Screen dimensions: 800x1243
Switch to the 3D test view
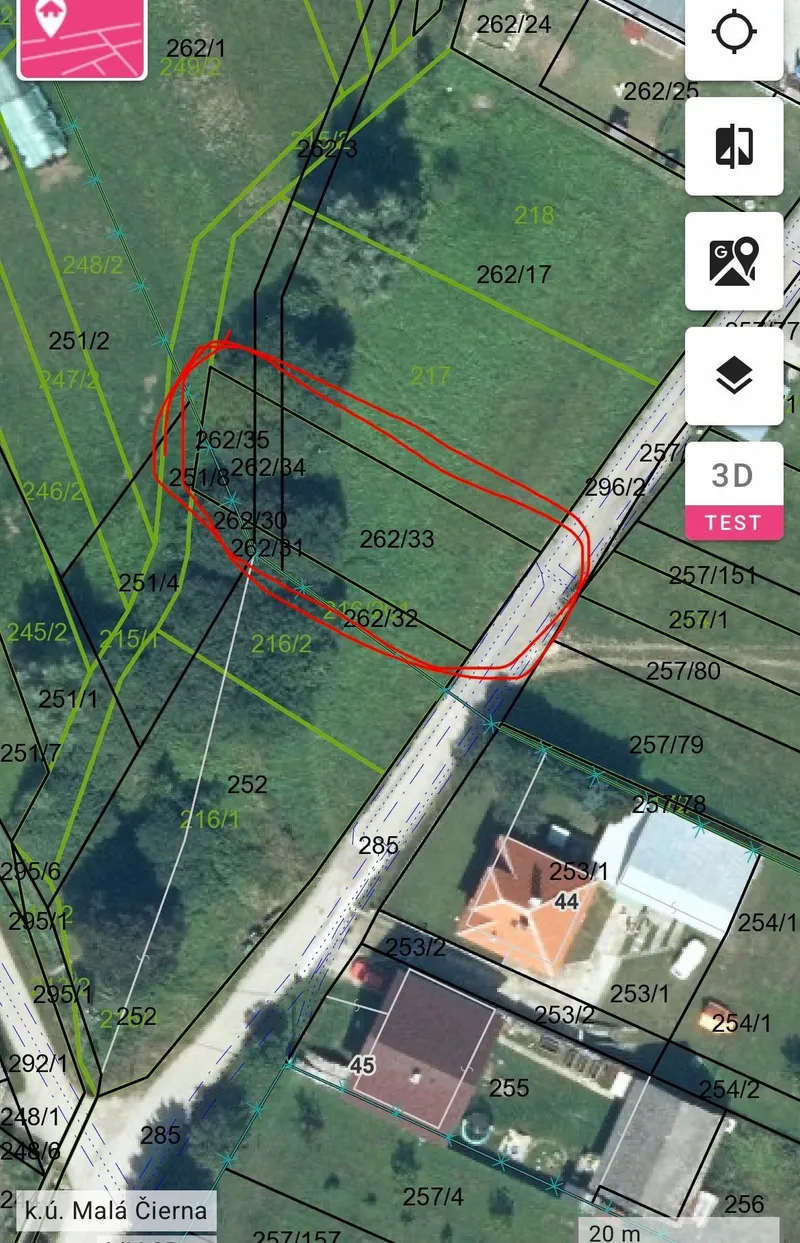[x=734, y=491]
